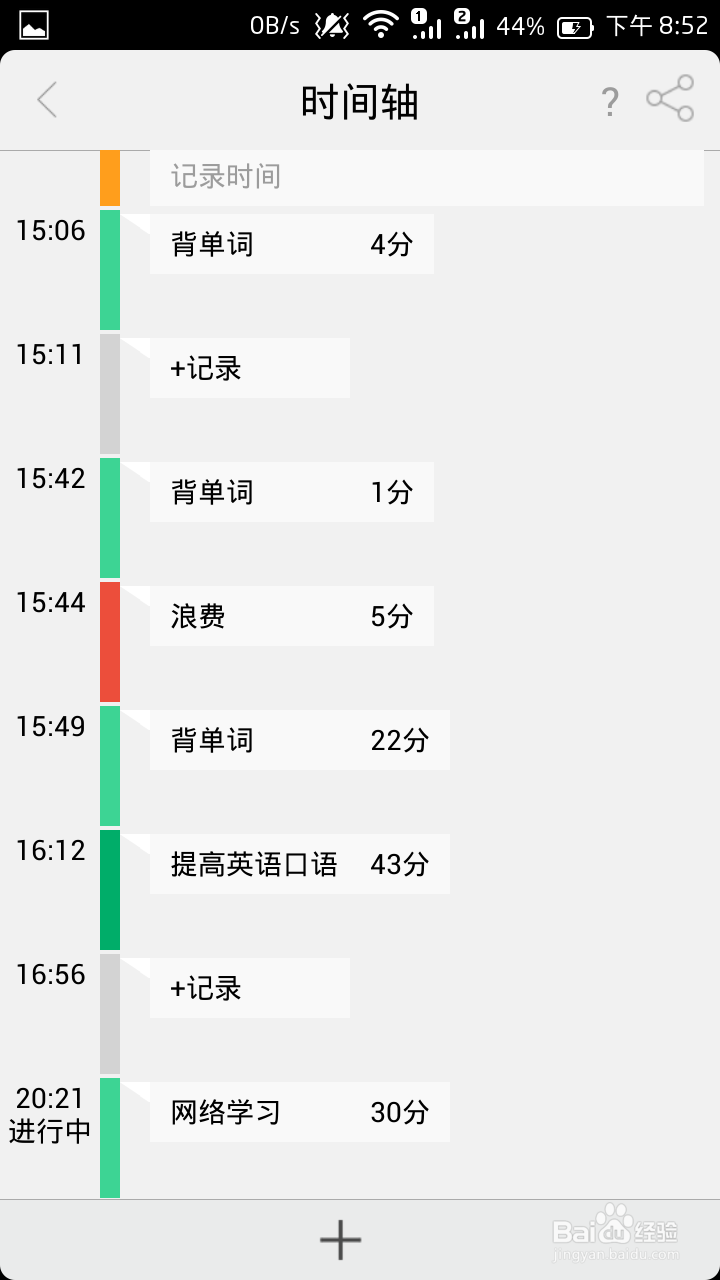Tap the +记录 entry after 16:56
Viewport: 720px width, 1280px height.
click(x=249, y=988)
